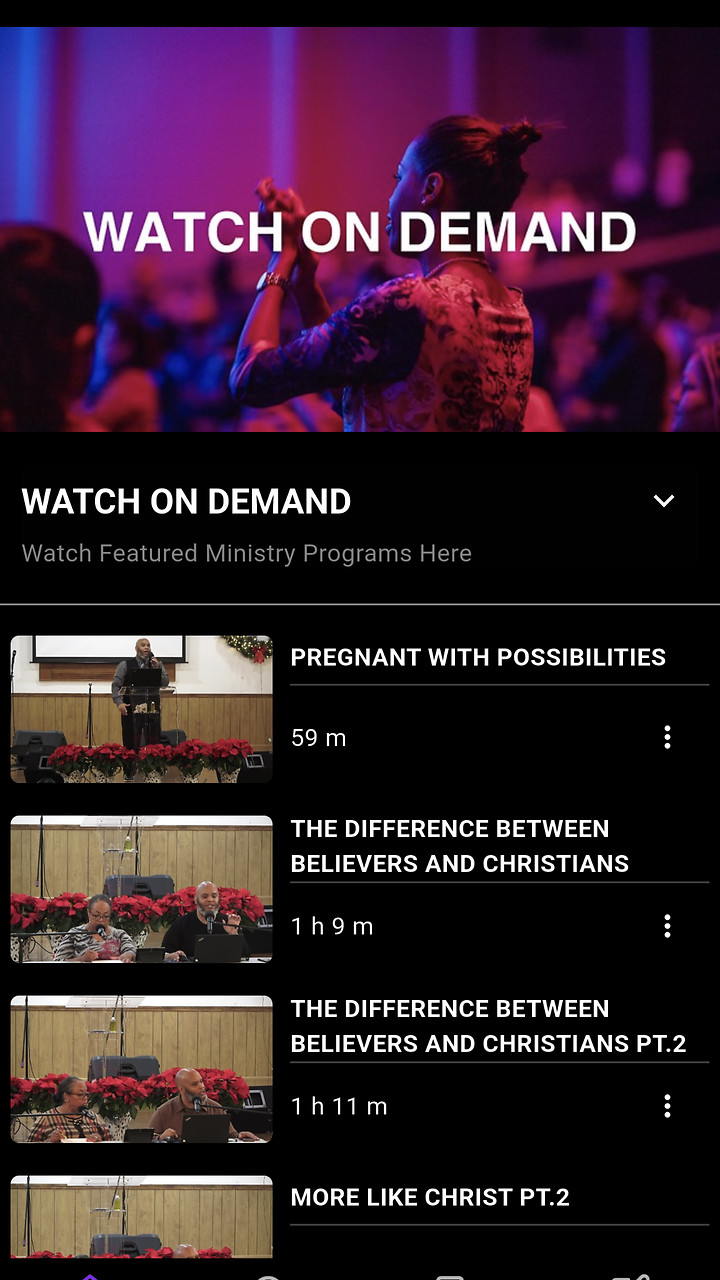Open options menu for Pregnant With Possibilities
Screen dimensions: 720x1280
pyautogui.click(x=667, y=738)
